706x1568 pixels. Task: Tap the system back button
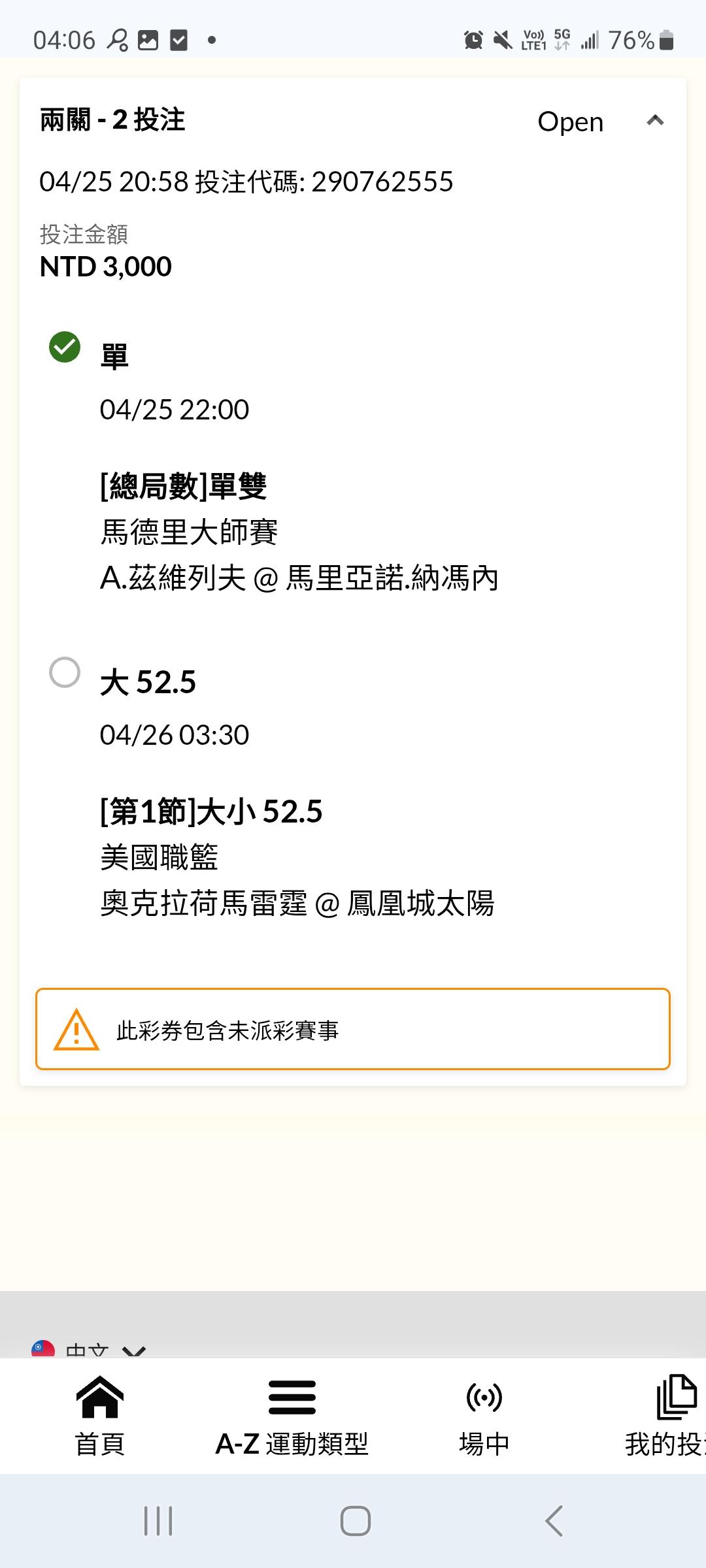click(554, 1521)
